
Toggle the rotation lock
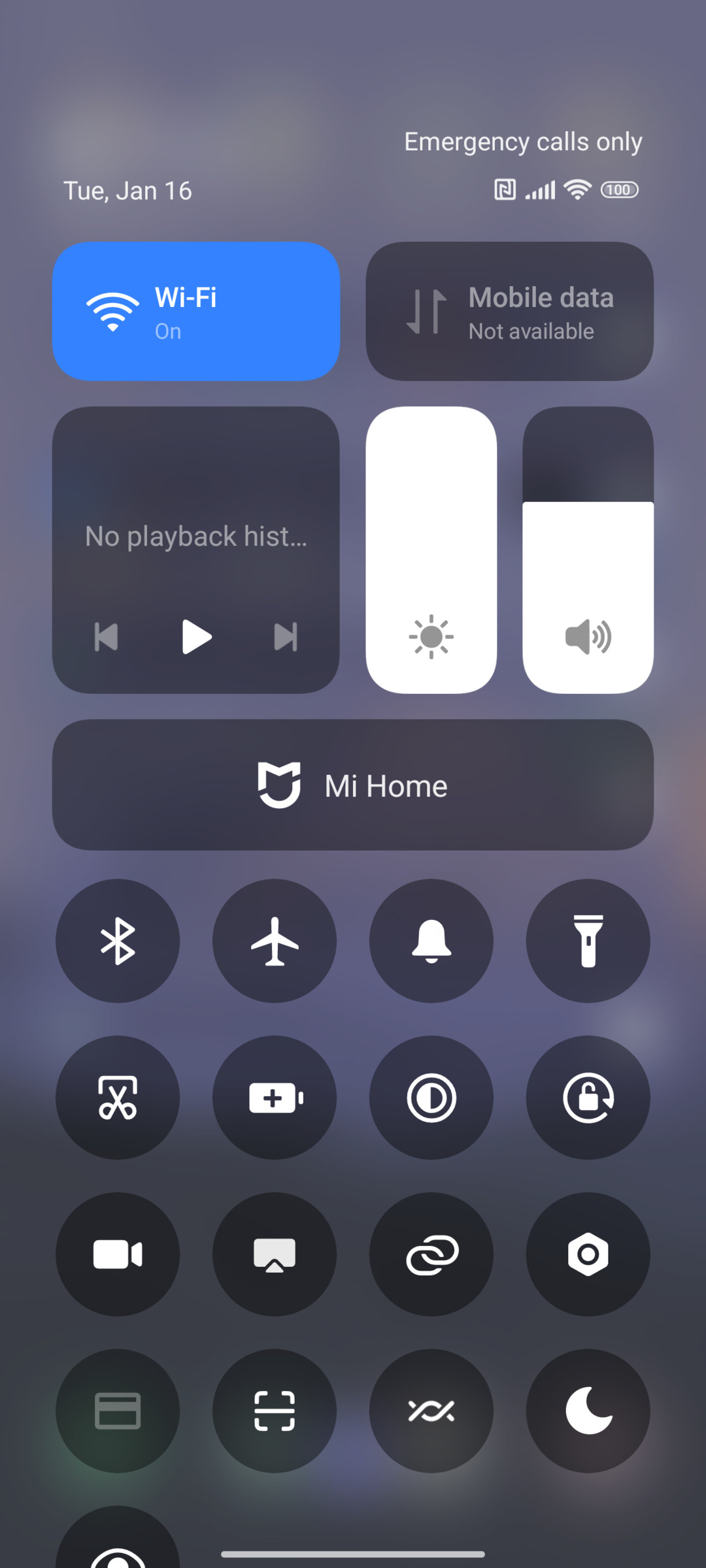point(588,1098)
